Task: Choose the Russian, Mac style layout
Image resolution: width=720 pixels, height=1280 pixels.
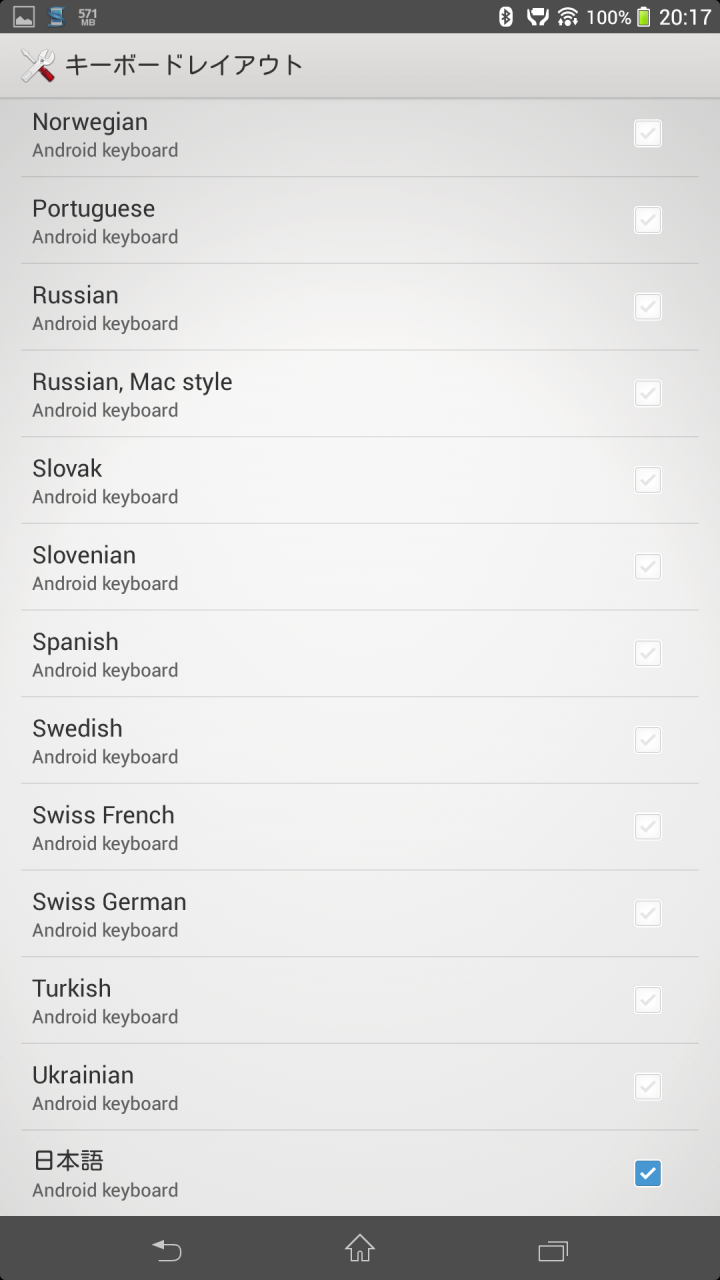Action: (360, 394)
